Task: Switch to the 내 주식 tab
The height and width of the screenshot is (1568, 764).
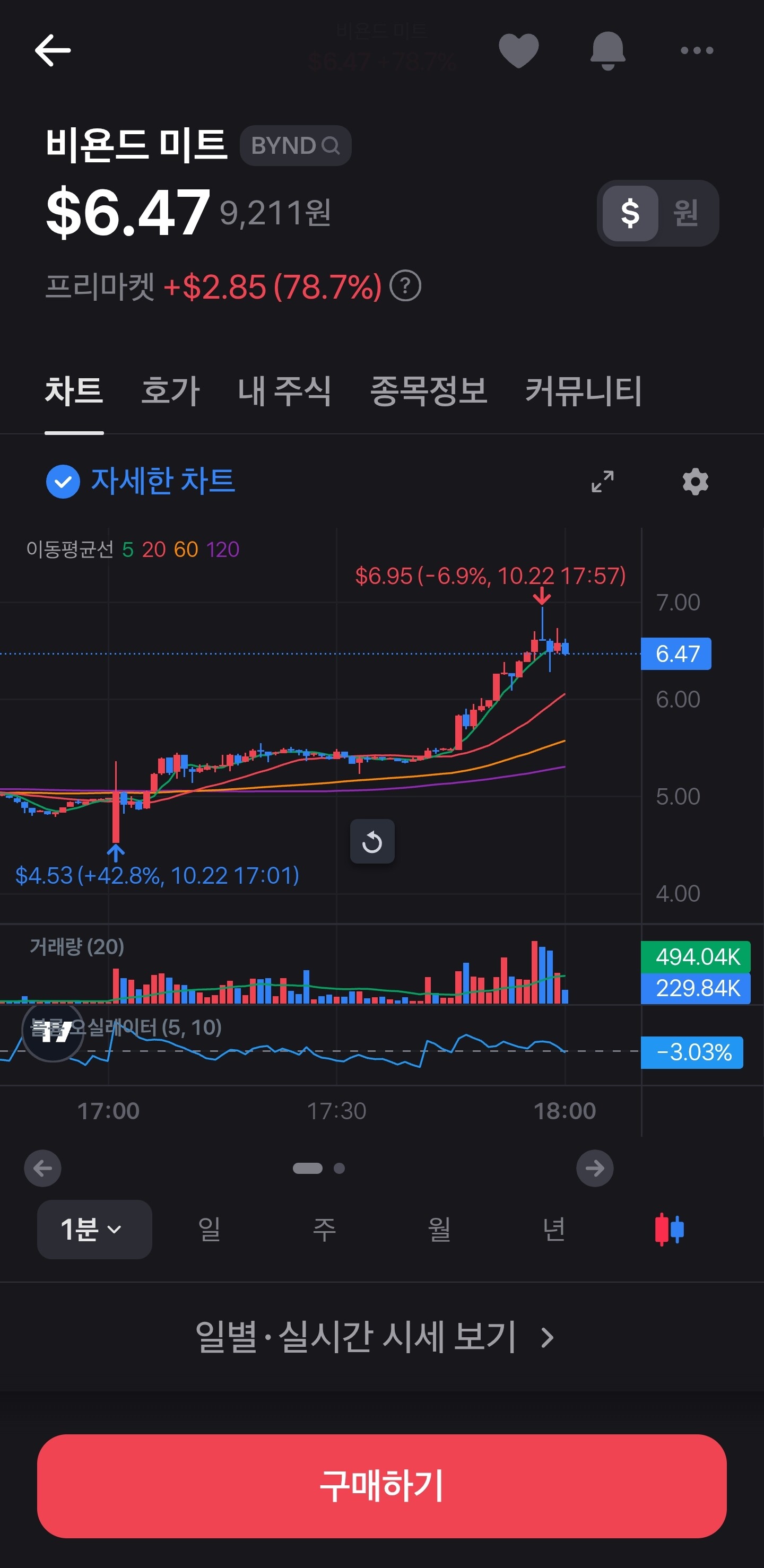Action: coord(284,391)
